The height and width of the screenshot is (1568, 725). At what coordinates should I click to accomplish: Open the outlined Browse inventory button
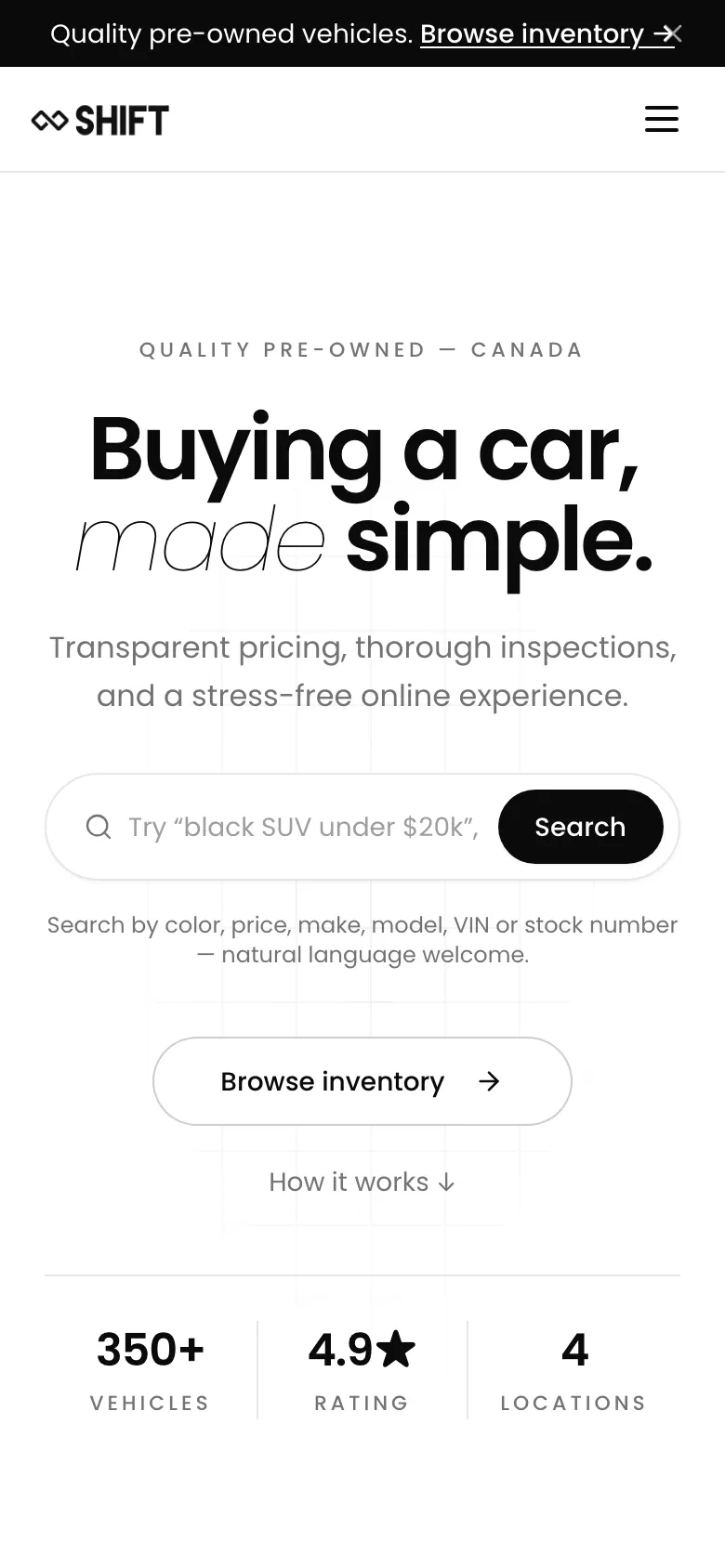pos(362,1081)
